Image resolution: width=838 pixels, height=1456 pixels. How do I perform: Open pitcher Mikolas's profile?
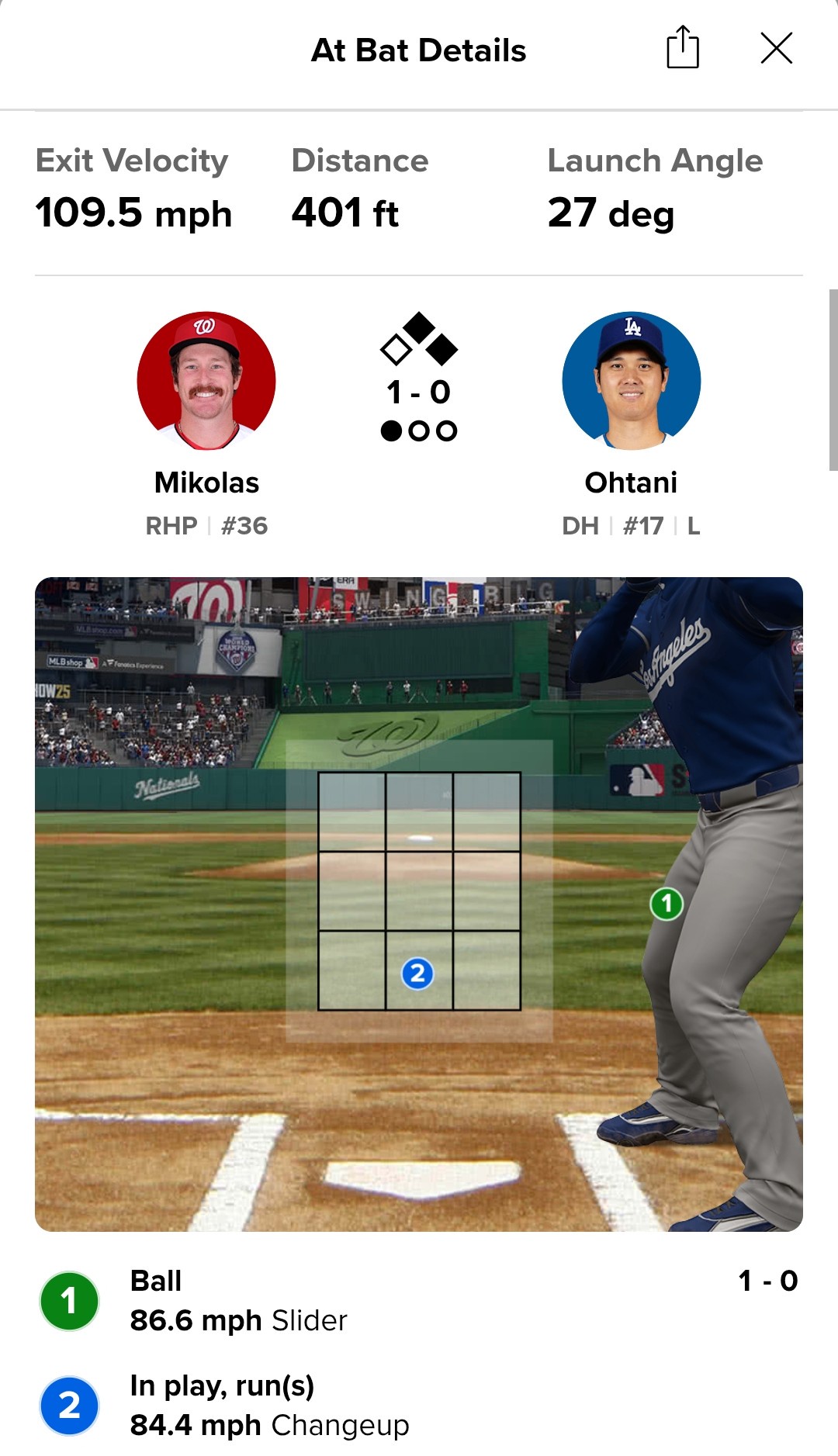pos(206,382)
